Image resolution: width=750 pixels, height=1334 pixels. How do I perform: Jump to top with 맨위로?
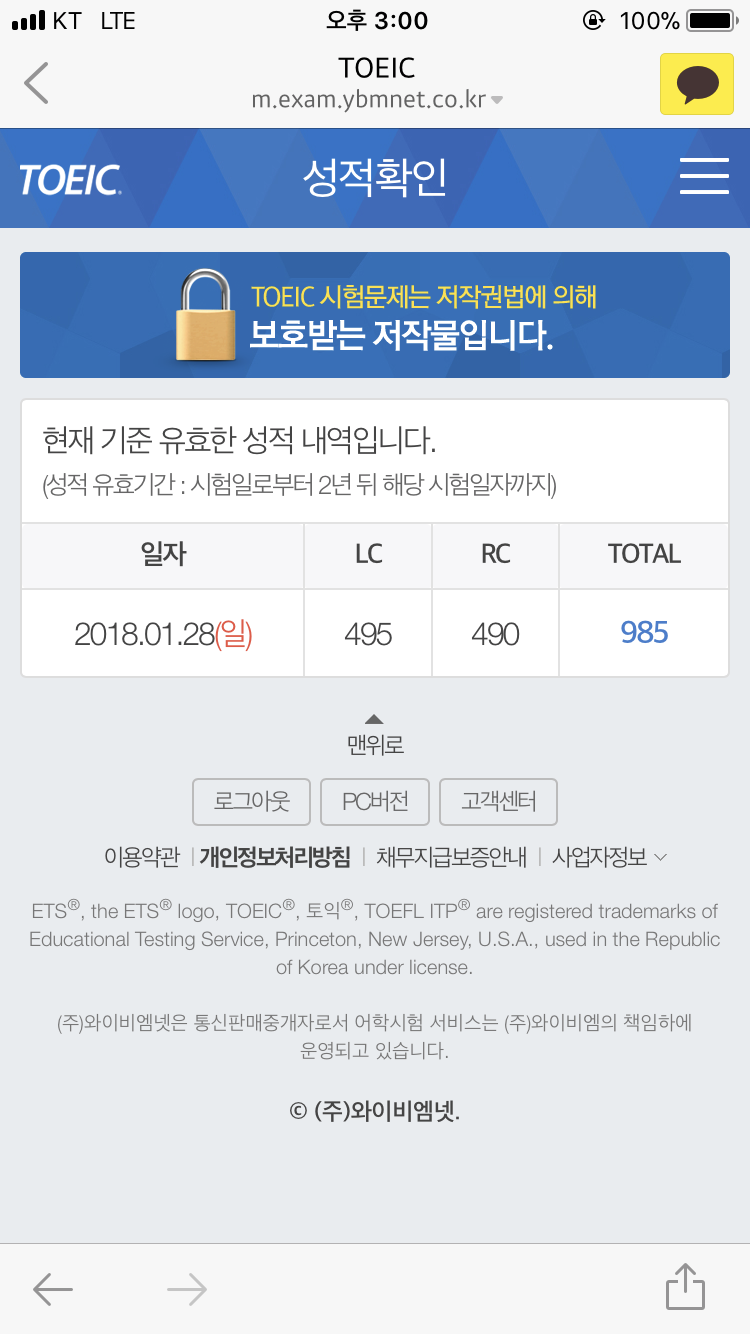374,736
